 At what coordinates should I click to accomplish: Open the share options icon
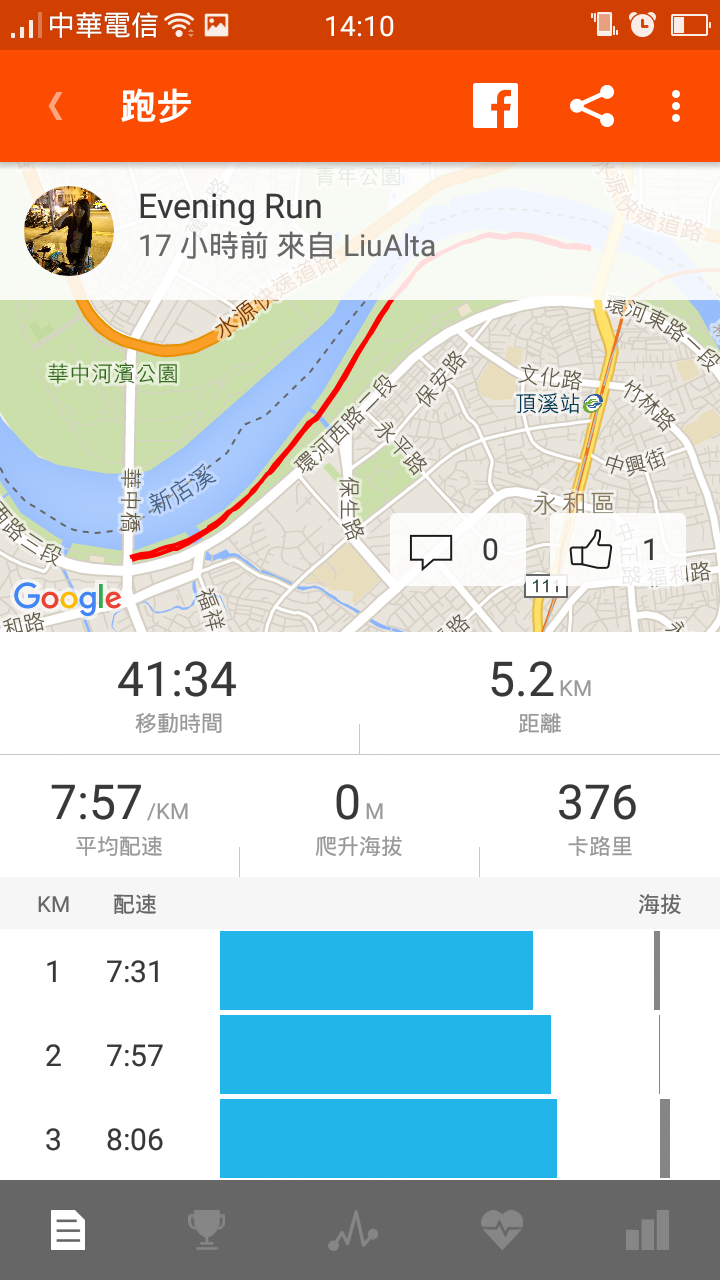point(592,106)
